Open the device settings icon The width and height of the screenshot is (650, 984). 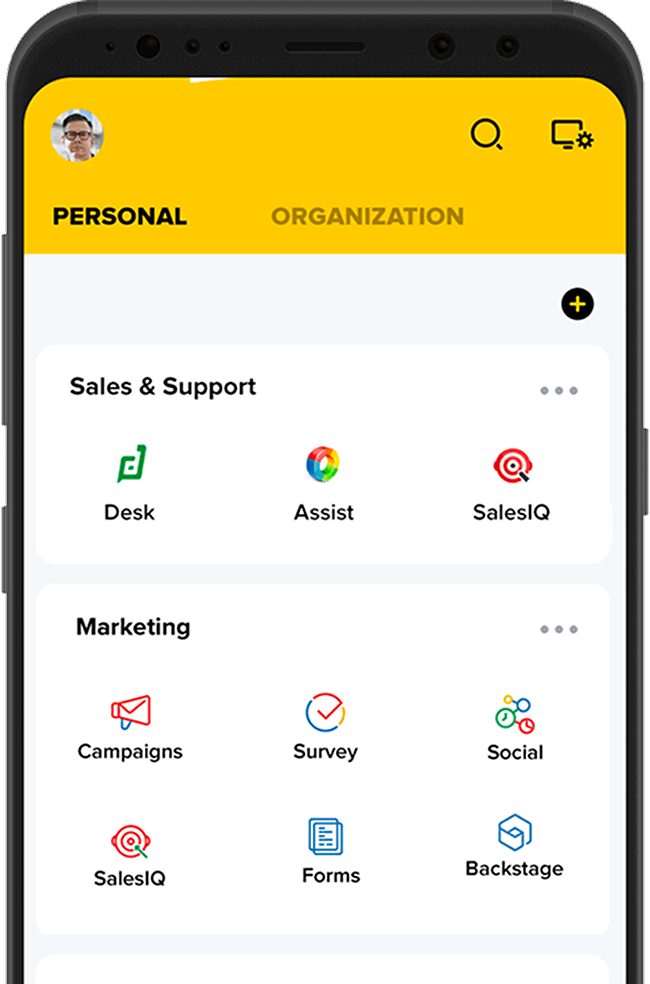[x=572, y=135]
